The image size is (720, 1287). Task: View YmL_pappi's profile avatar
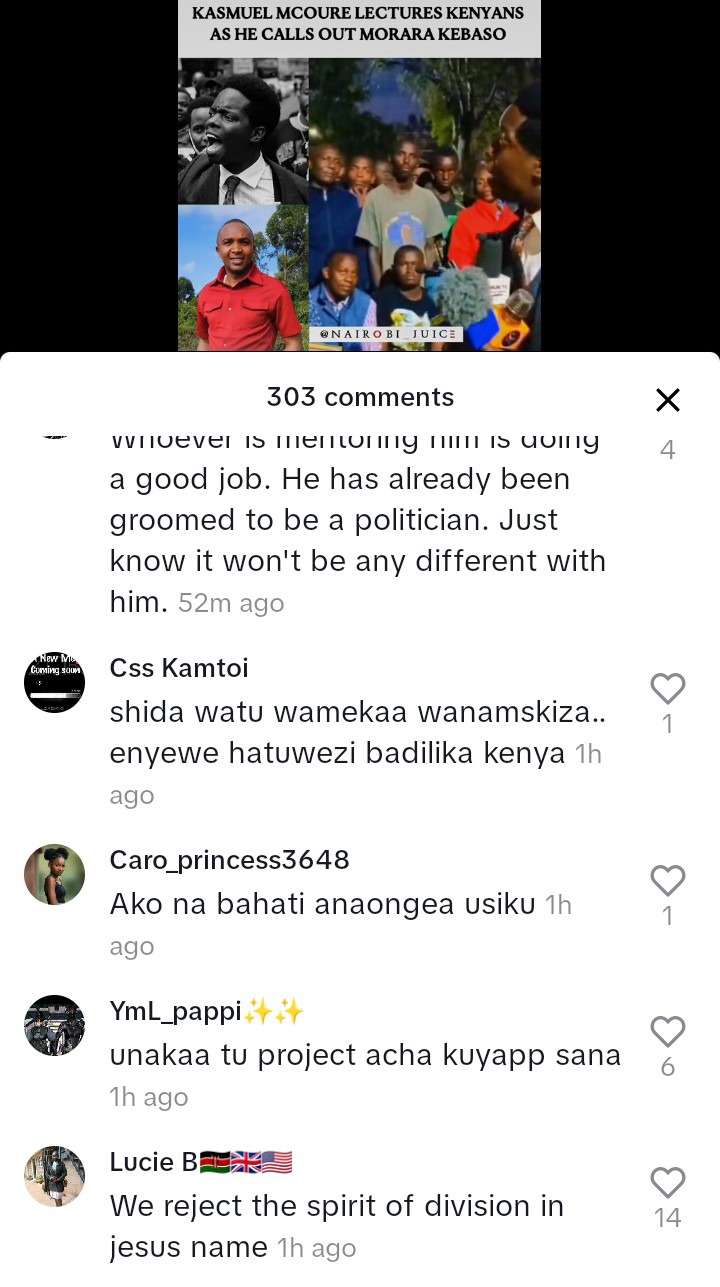(54, 1025)
